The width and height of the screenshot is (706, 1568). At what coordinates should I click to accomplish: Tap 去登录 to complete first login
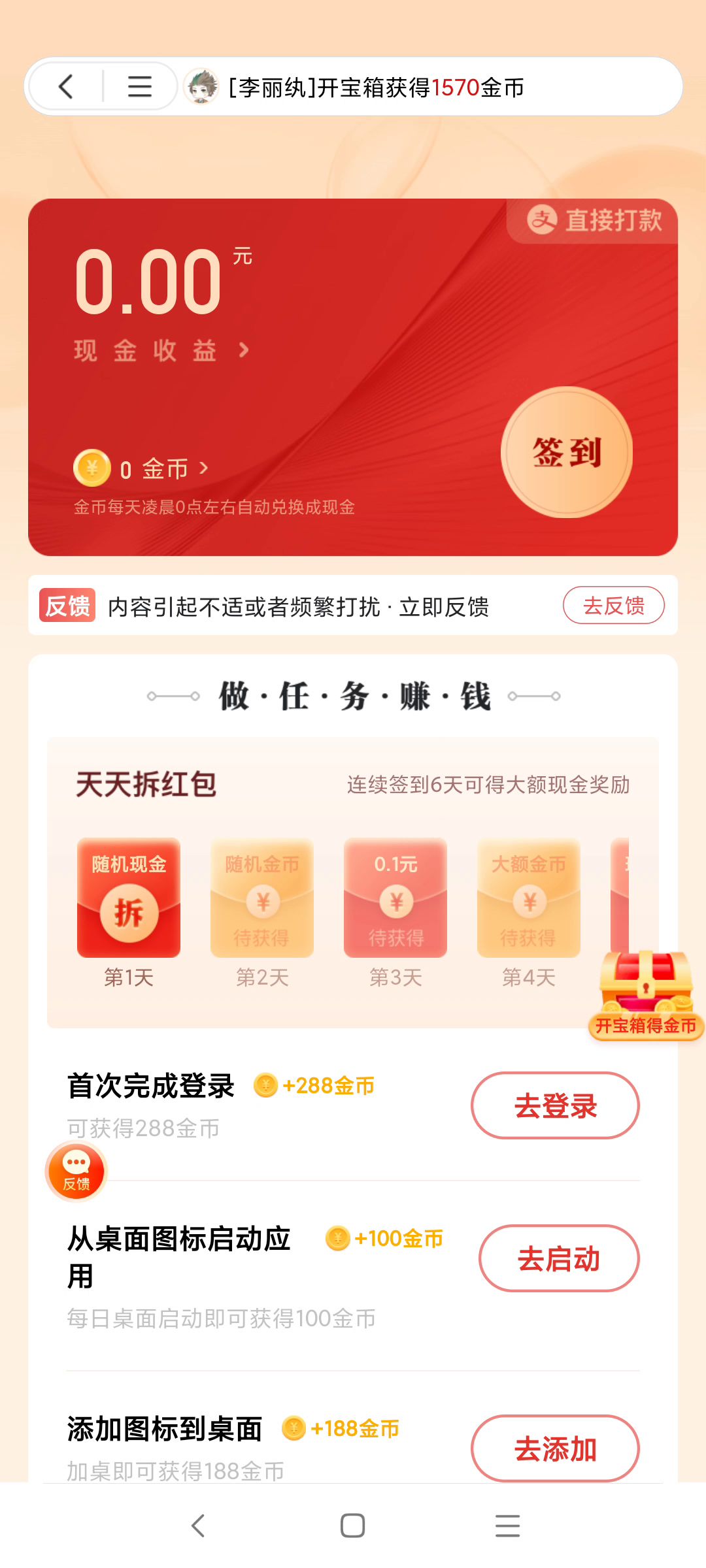(x=555, y=1105)
